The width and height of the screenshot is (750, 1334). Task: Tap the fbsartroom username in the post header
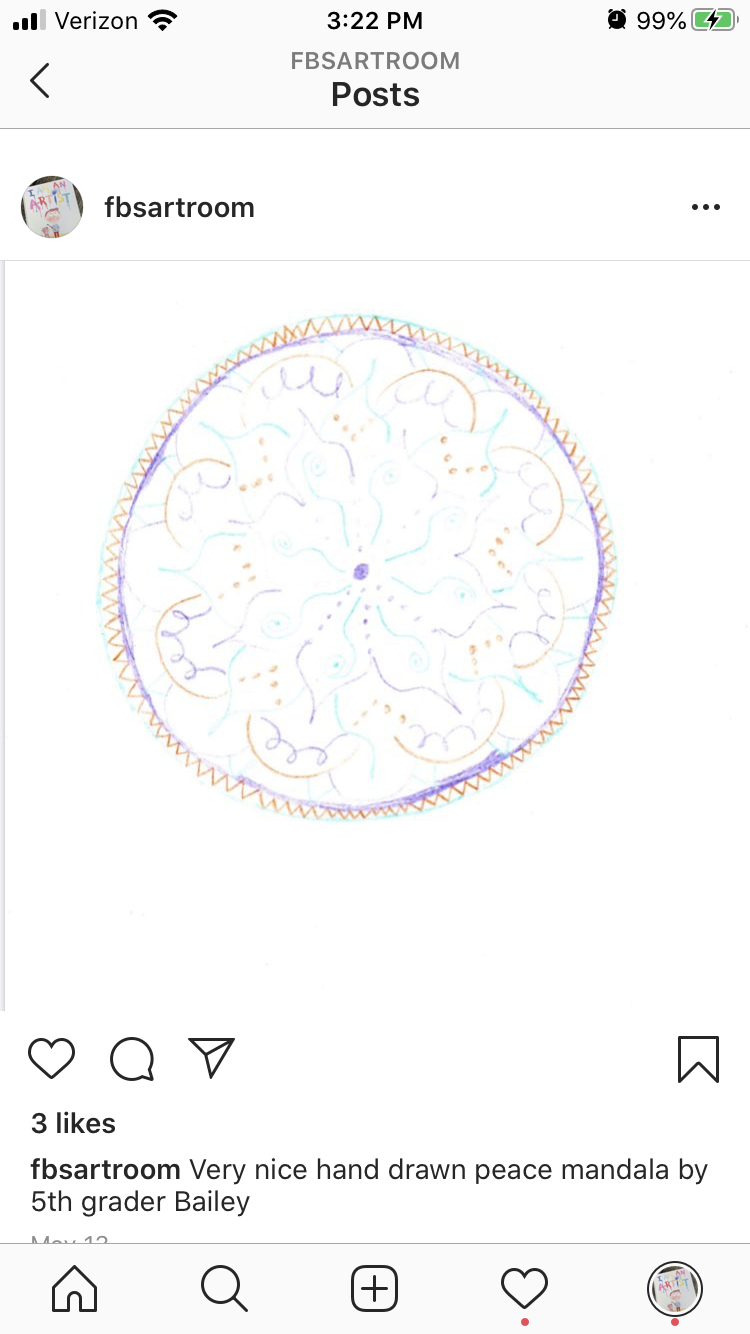click(x=179, y=207)
